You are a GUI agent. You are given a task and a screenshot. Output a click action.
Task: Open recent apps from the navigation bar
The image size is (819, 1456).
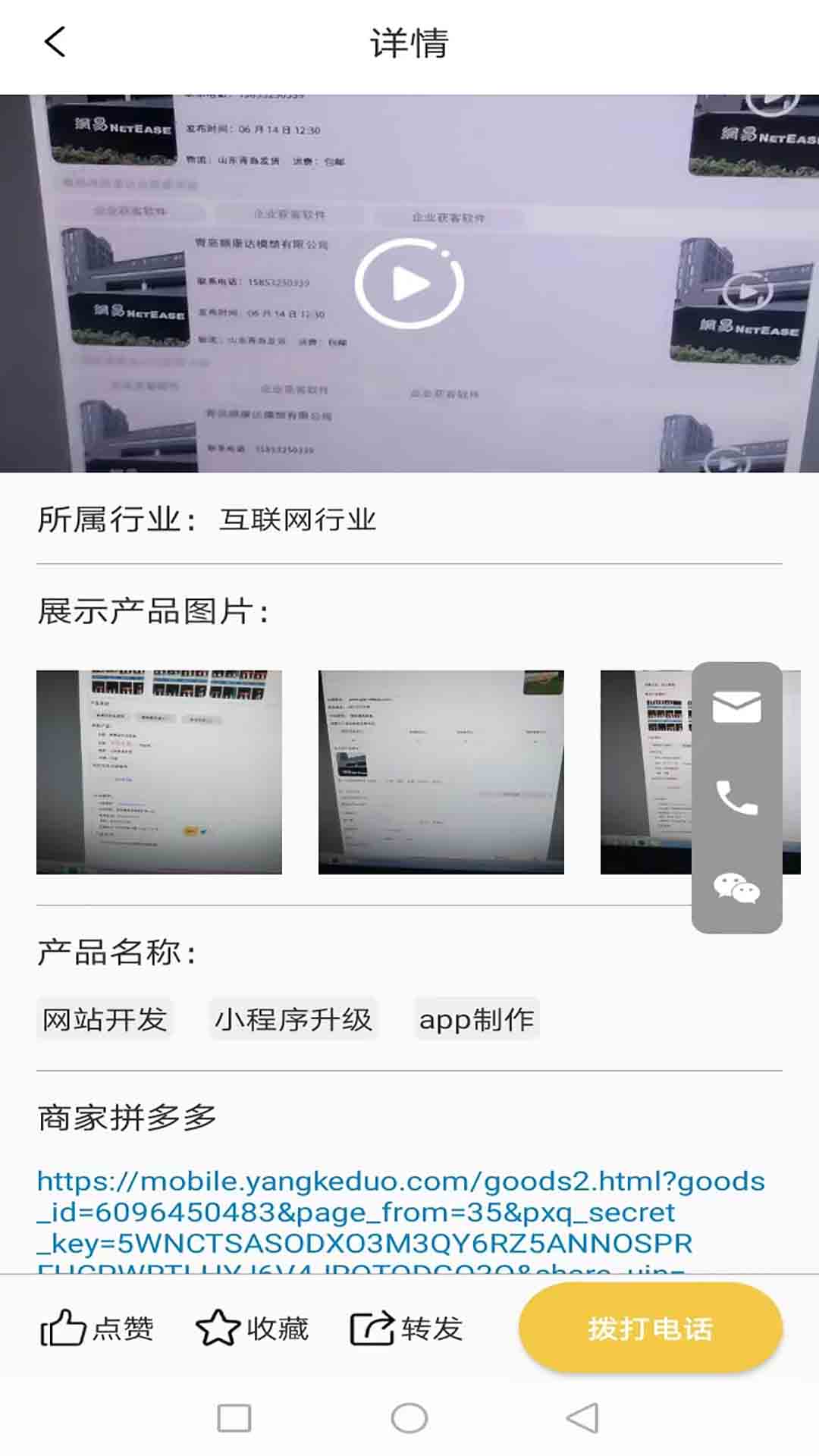click(x=234, y=1418)
